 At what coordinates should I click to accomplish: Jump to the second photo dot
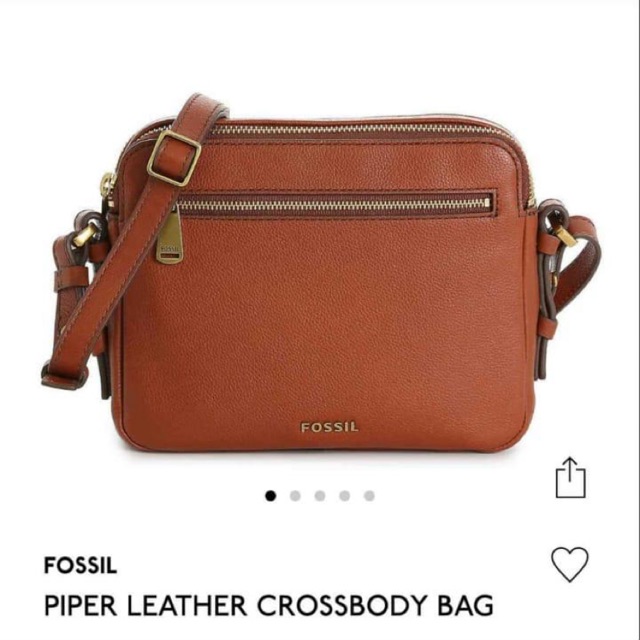point(295,495)
